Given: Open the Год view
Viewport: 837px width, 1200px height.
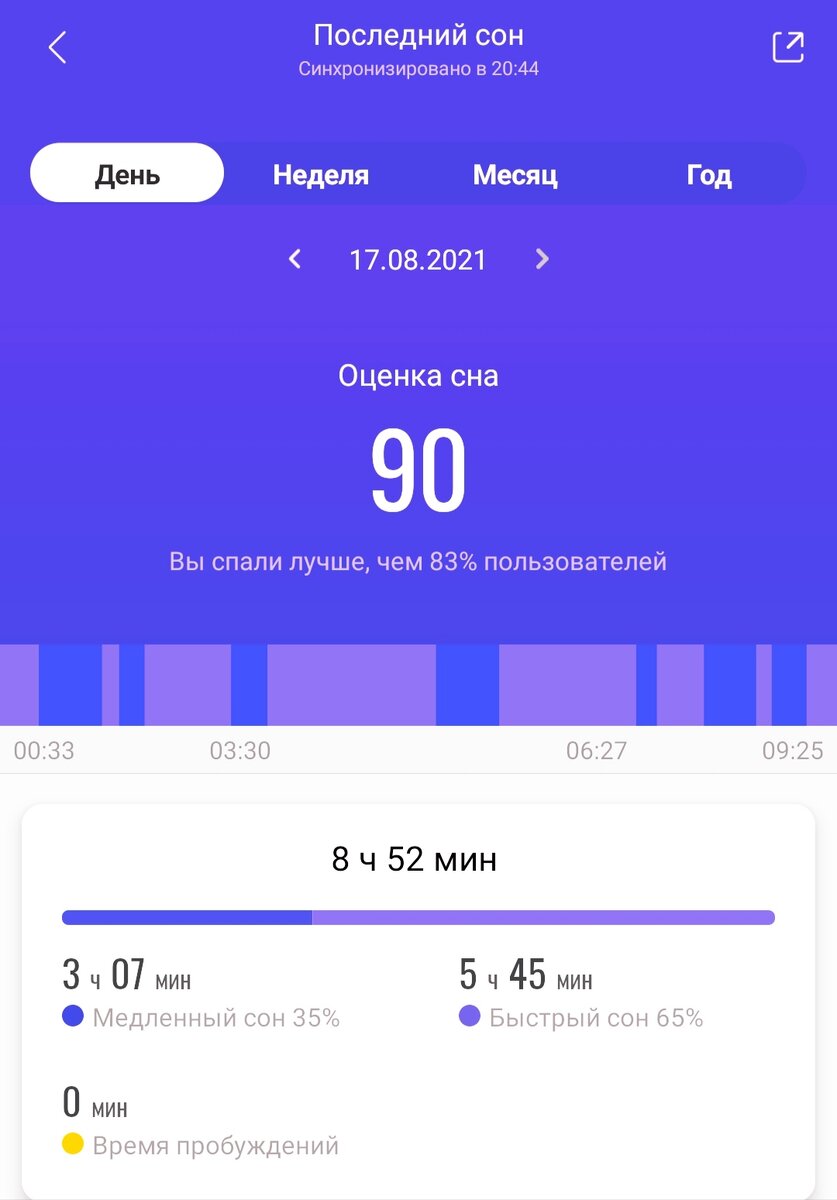Looking at the screenshot, I should pyautogui.click(x=710, y=172).
